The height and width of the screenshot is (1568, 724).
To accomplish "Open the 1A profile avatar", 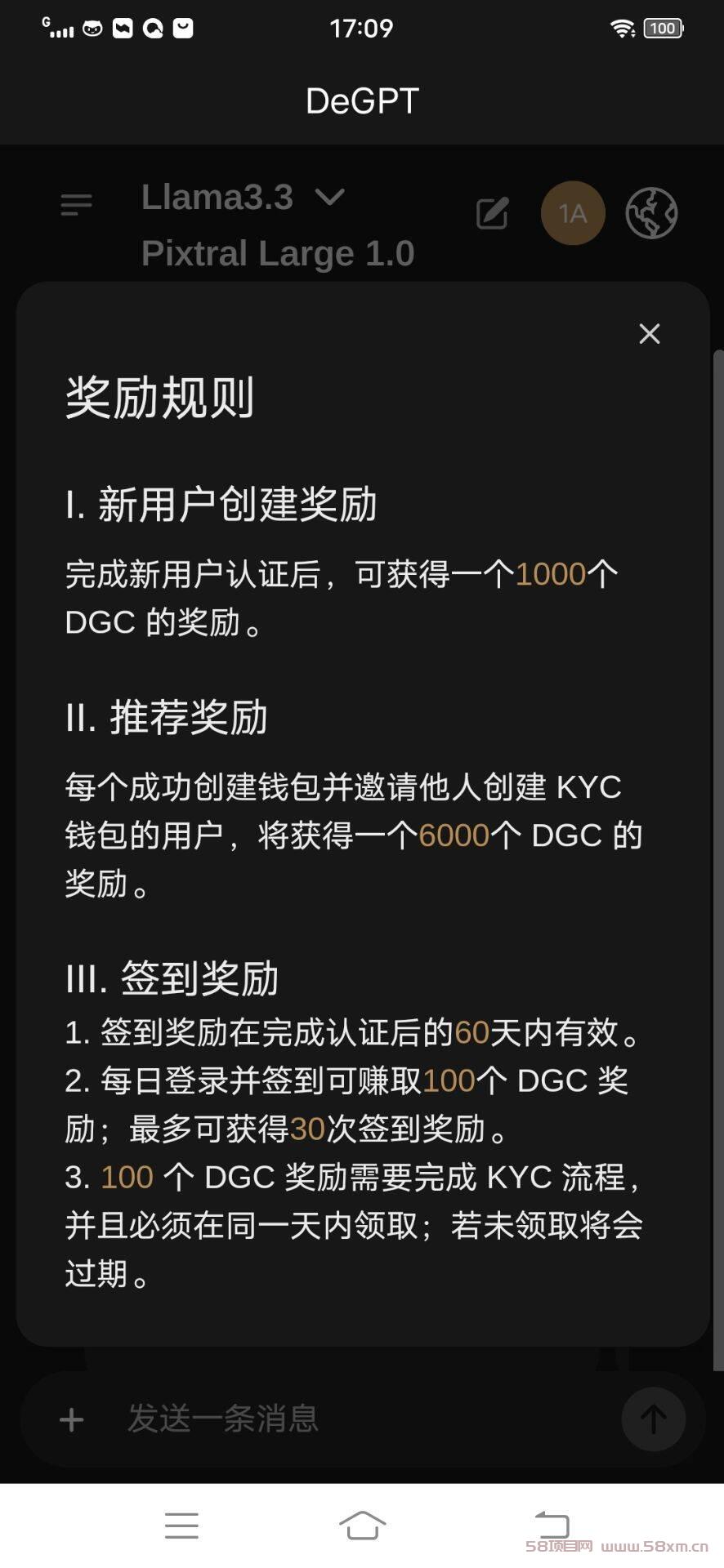I will point(573,213).
